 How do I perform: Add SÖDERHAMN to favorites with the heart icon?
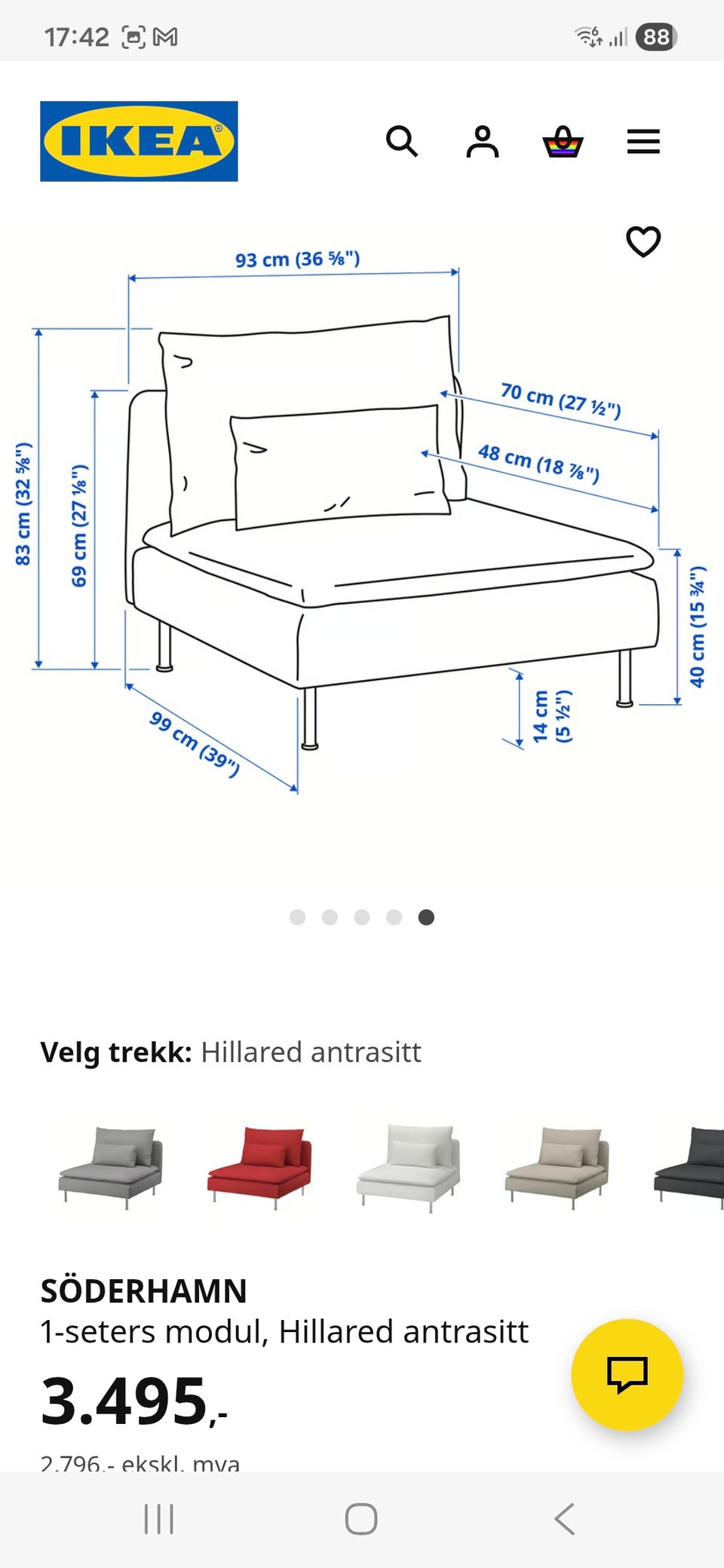coord(644,243)
